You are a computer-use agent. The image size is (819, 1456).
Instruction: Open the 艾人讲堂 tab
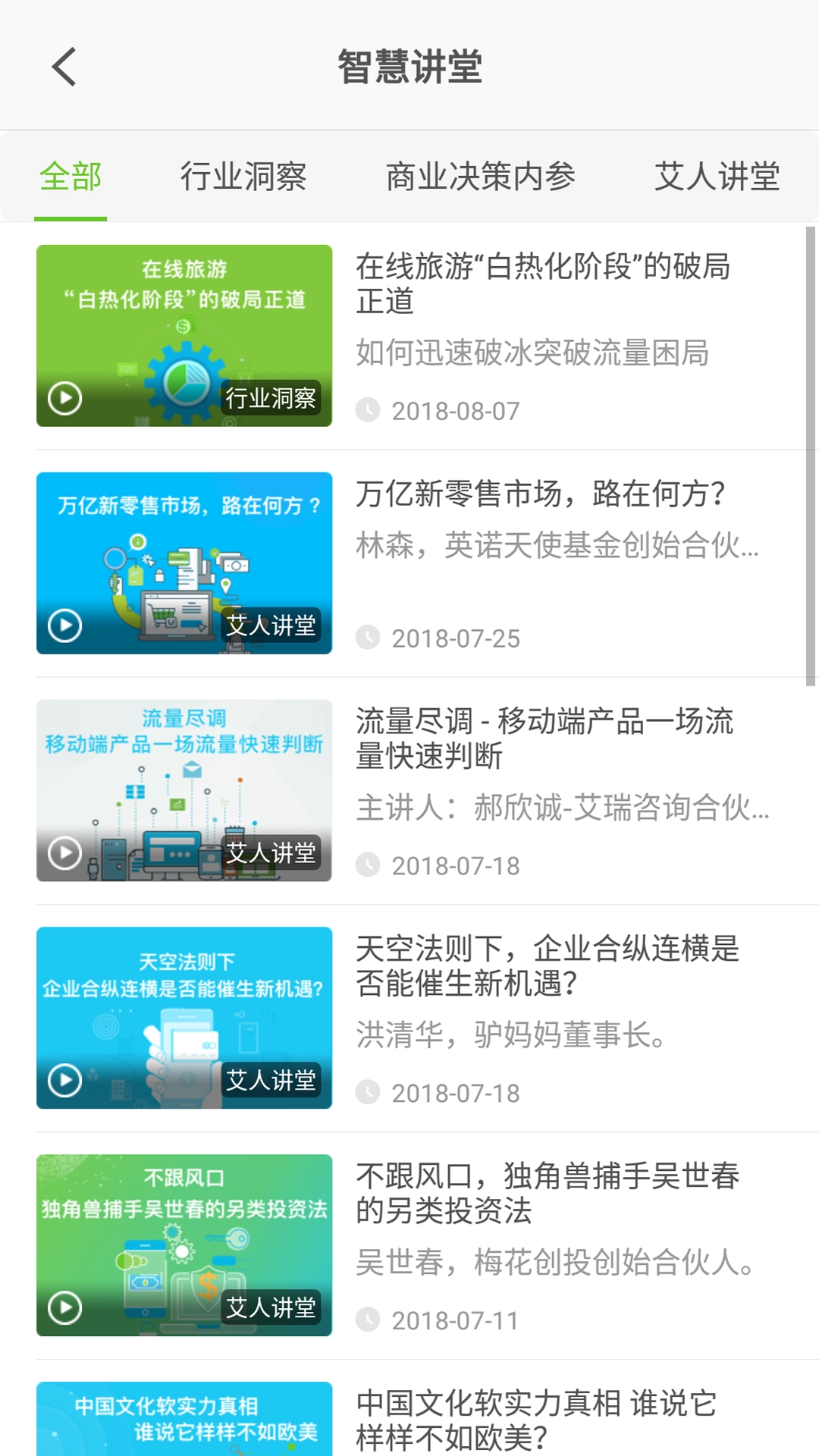pos(719,176)
